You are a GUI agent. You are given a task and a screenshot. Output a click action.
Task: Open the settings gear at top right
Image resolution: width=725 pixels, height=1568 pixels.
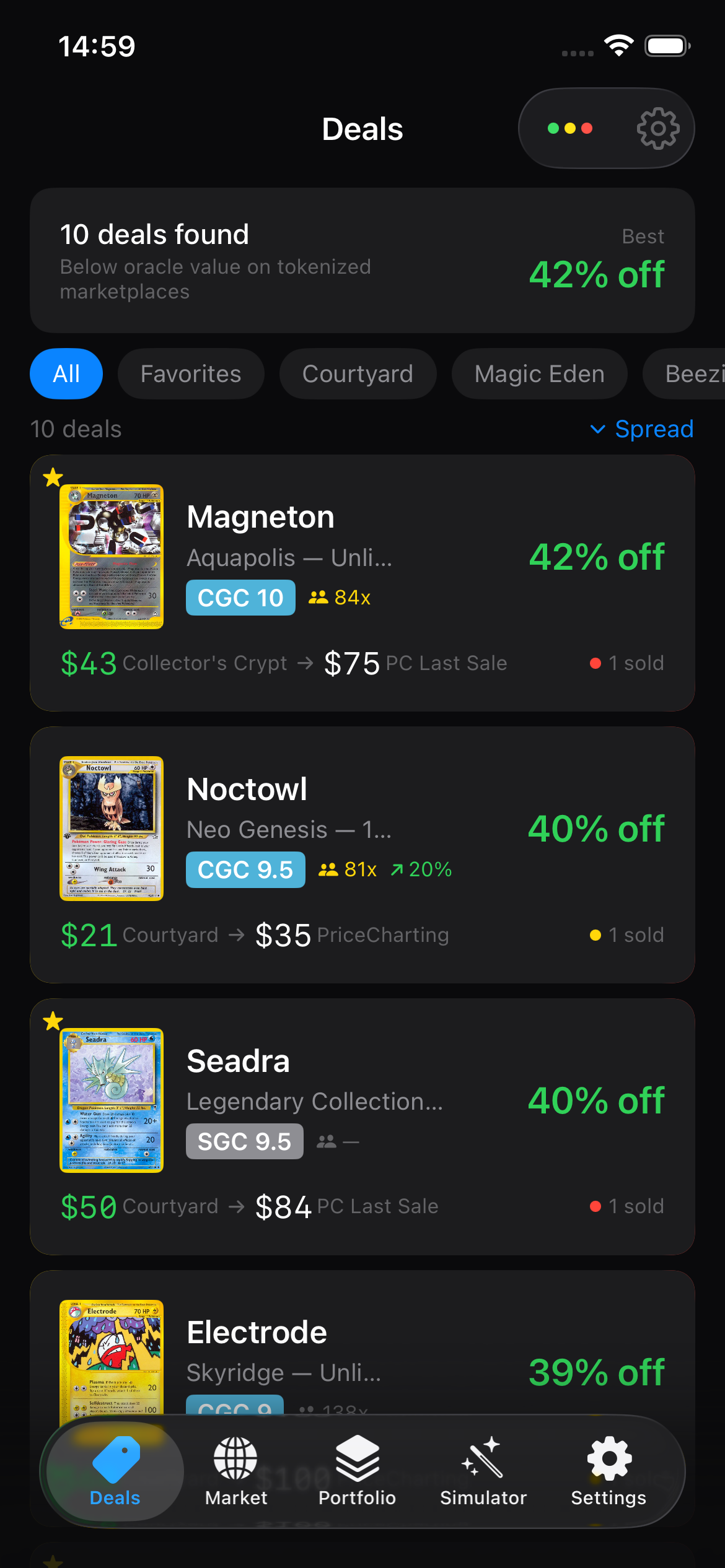pos(658,128)
